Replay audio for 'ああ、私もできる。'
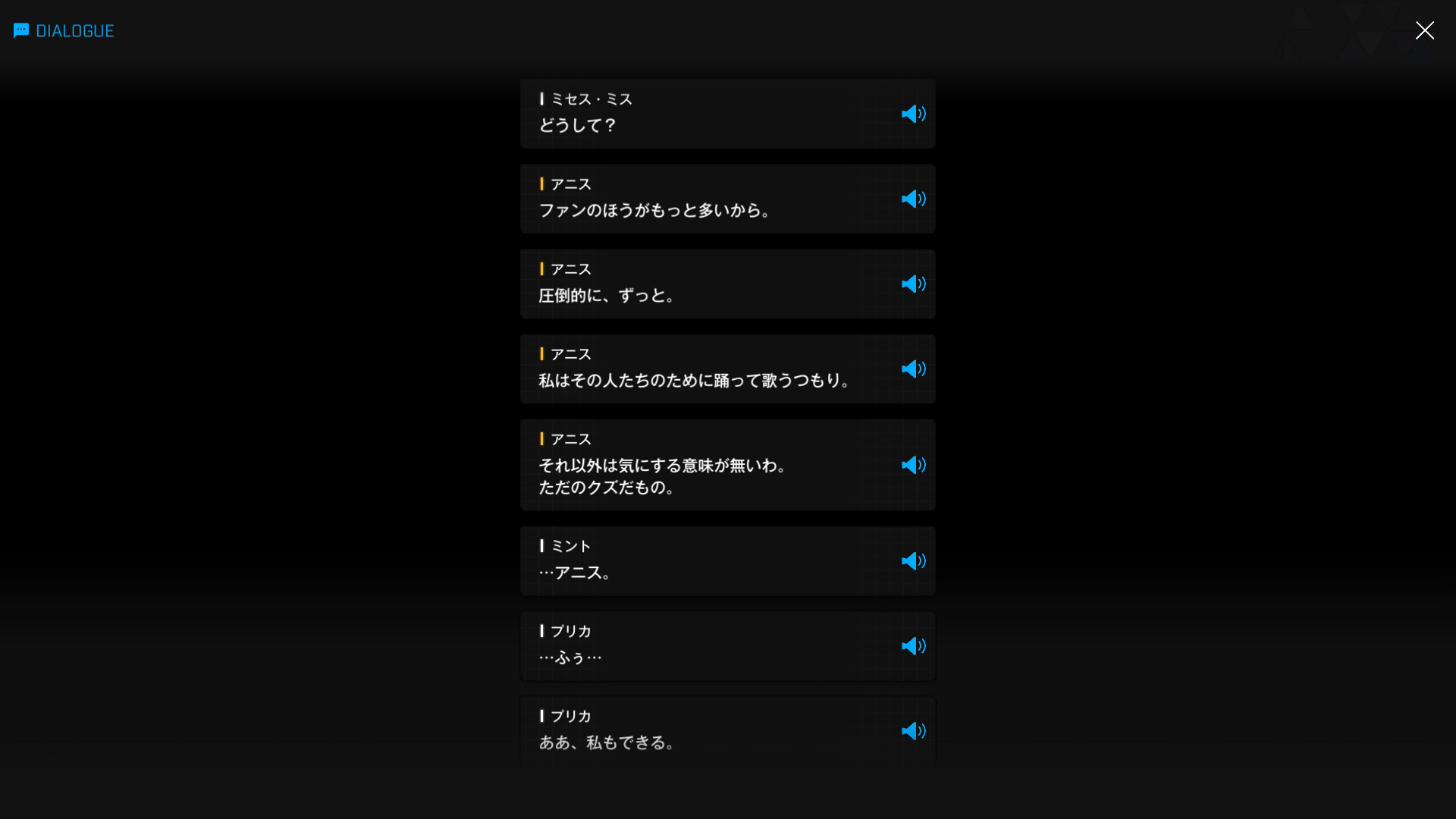Viewport: 1456px width, 819px height. click(x=913, y=731)
